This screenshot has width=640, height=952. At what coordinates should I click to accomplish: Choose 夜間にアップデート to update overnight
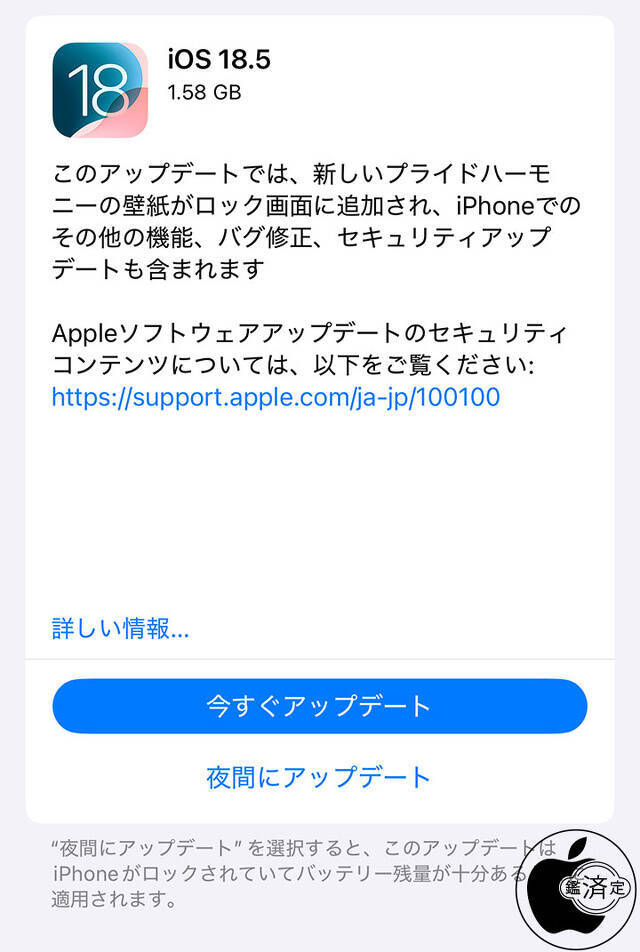319,777
